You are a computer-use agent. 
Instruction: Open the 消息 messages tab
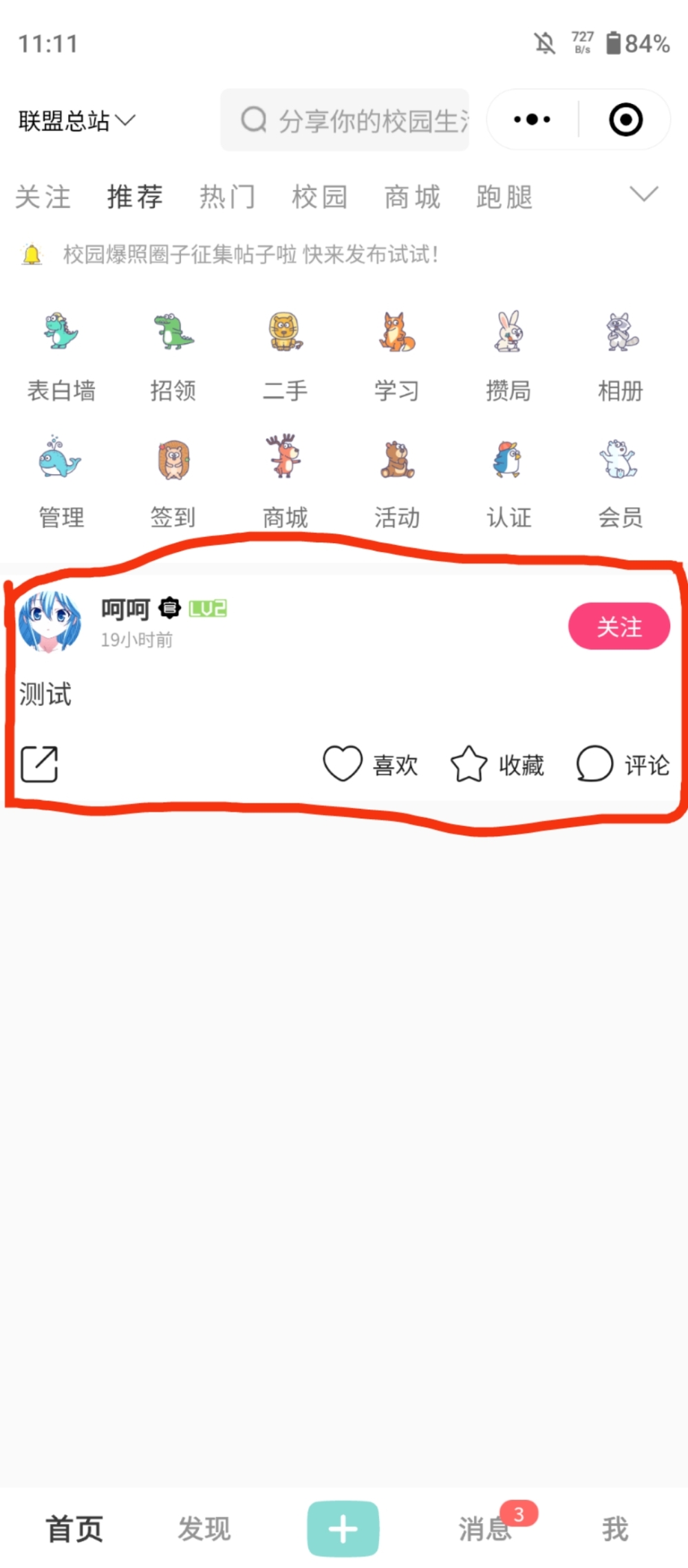[x=486, y=1529]
